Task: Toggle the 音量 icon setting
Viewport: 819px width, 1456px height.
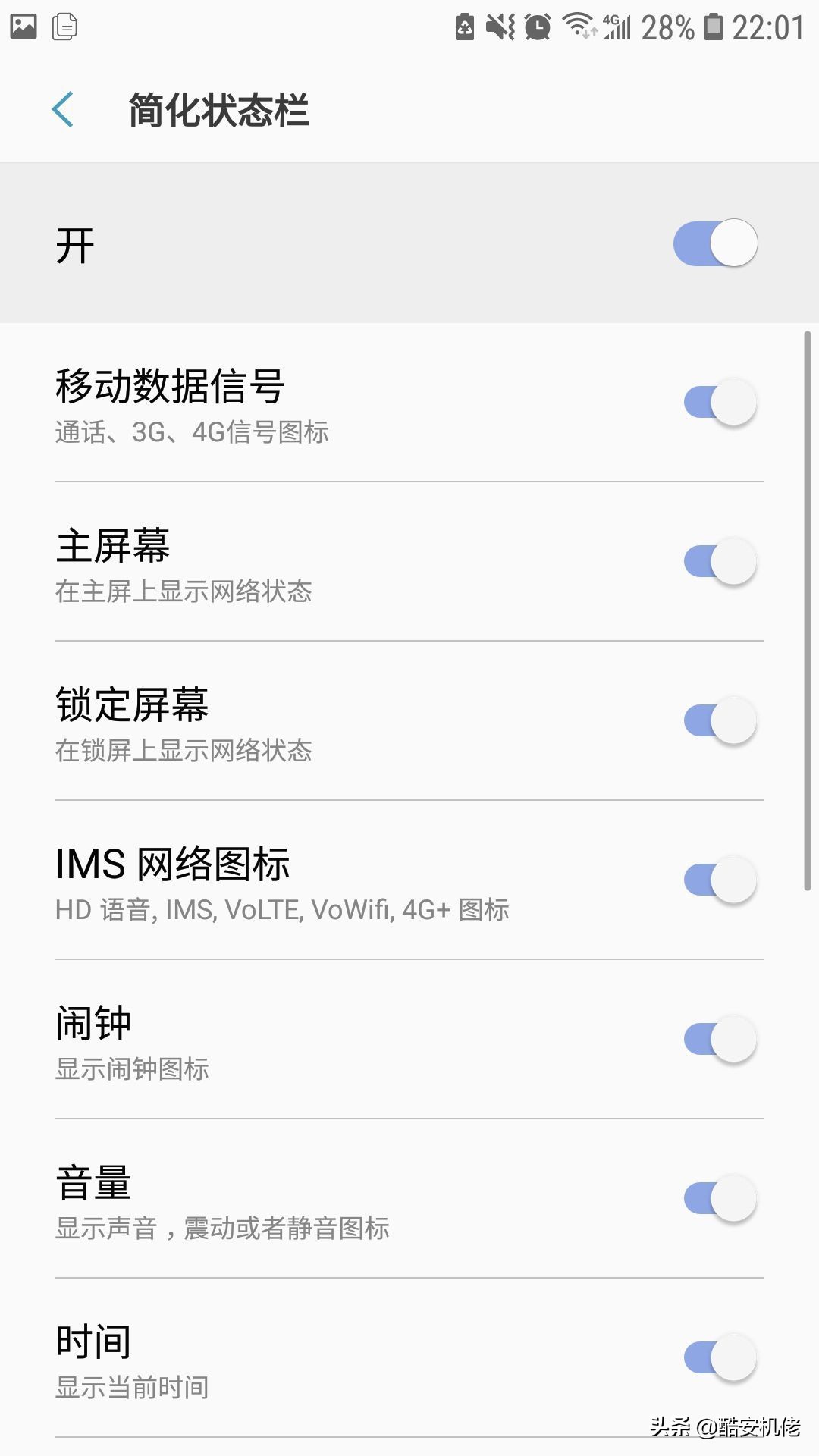Action: click(720, 1199)
